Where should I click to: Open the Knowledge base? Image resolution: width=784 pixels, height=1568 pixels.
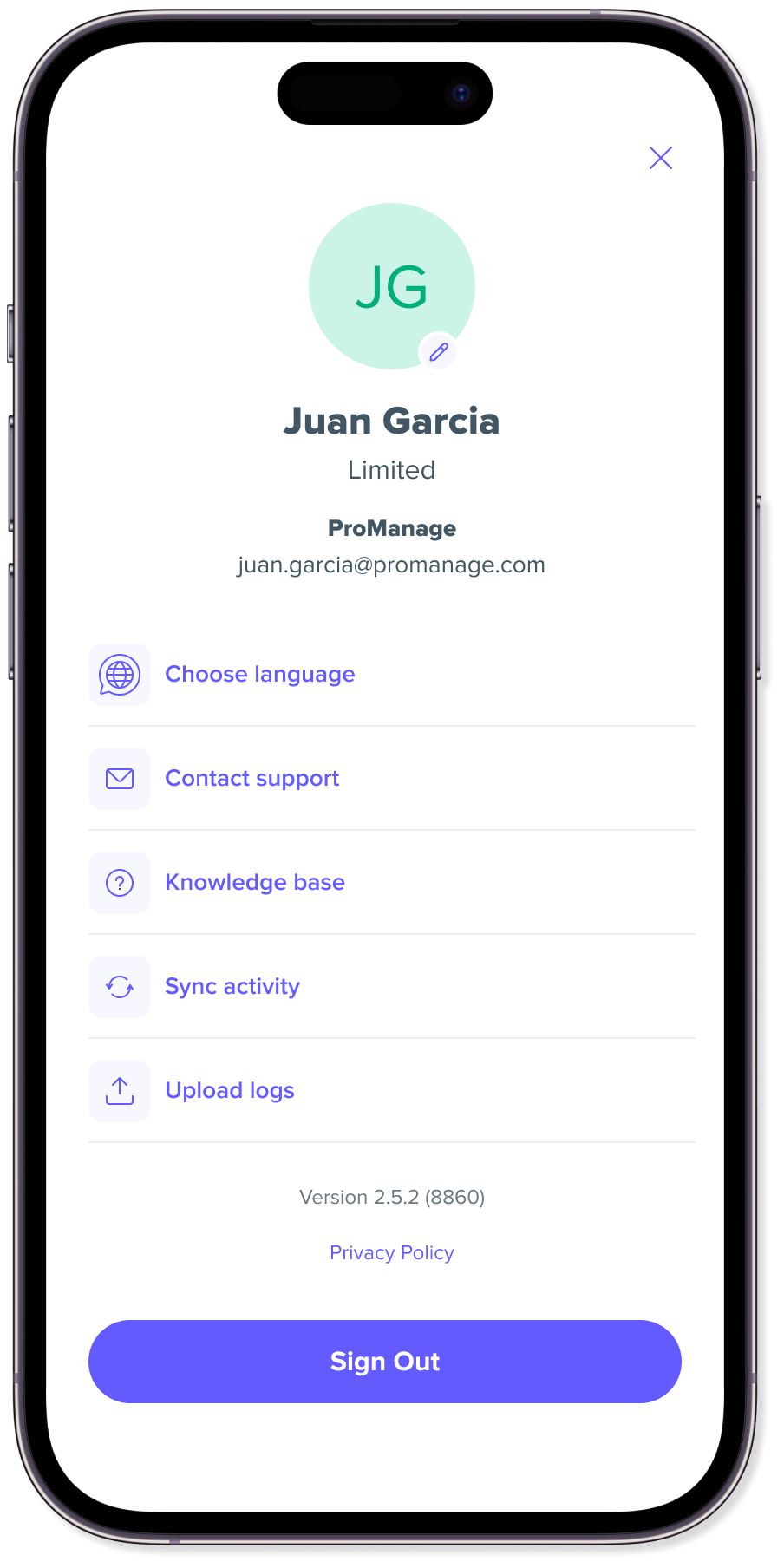click(x=255, y=883)
